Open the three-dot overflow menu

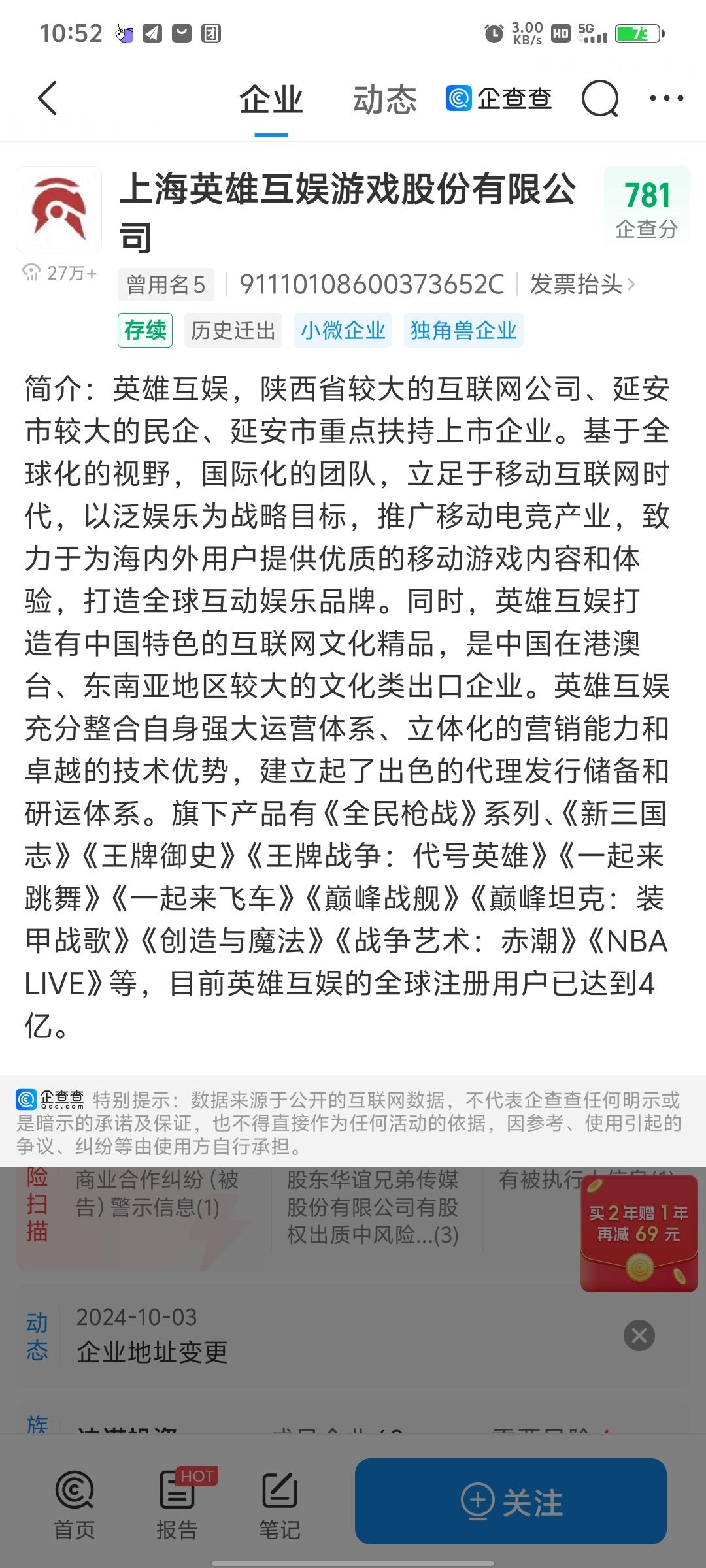pyautogui.click(x=666, y=99)
